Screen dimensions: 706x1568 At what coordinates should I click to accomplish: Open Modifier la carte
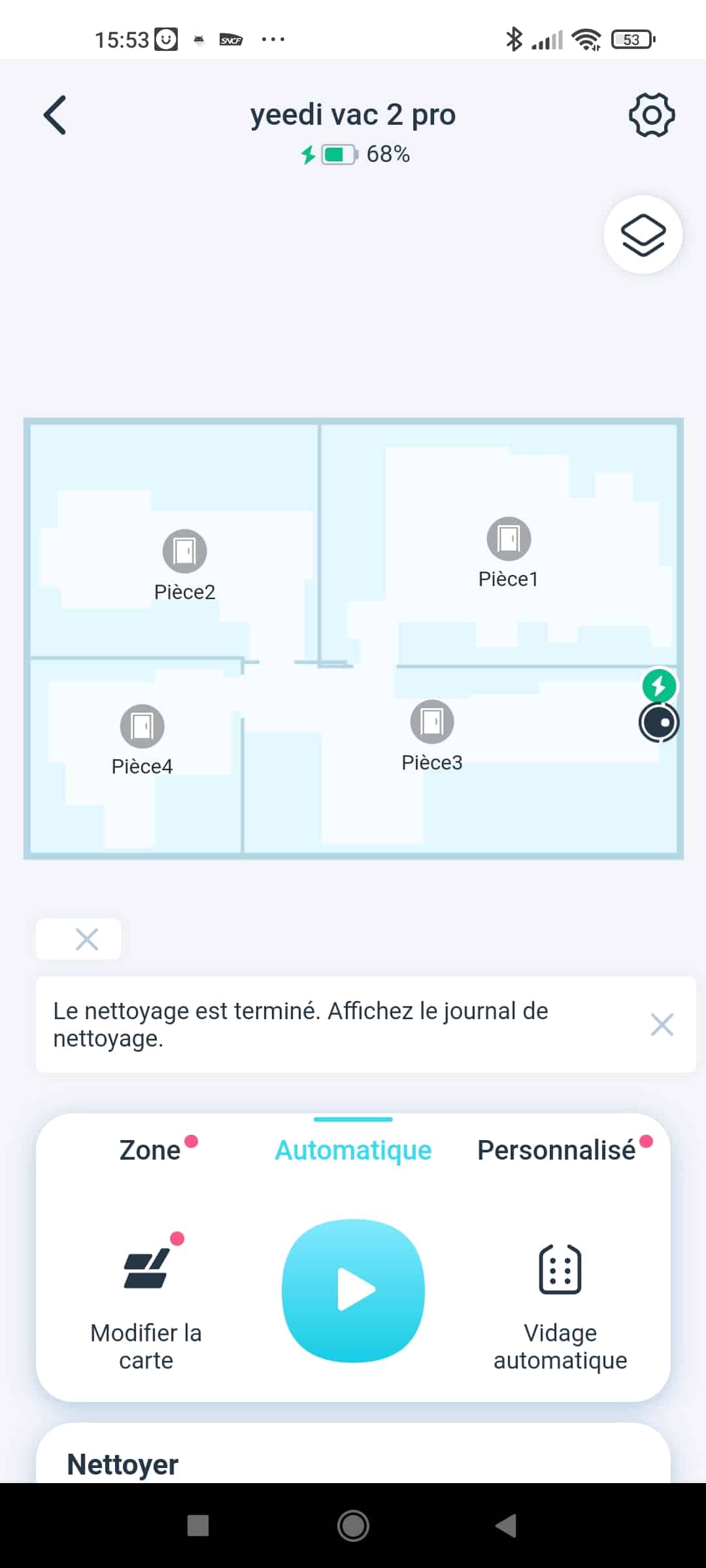146,1303
